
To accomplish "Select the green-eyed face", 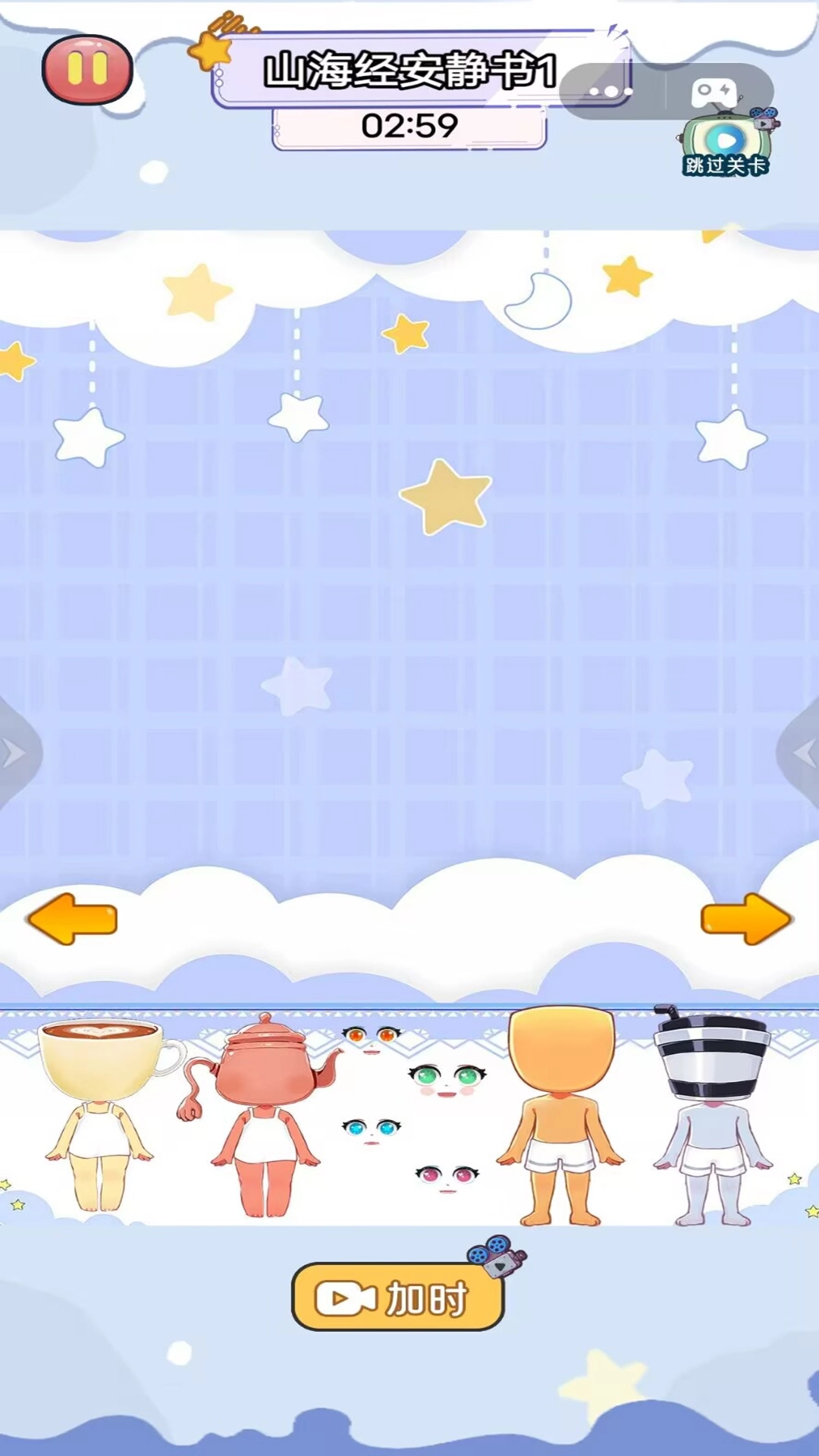I will (x=447, y=1078).
